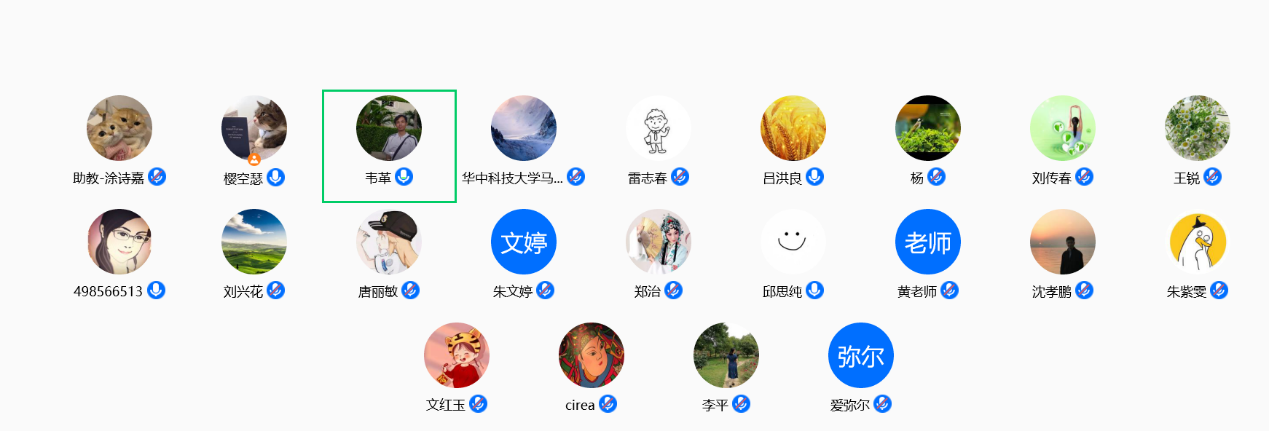Tap participant 李平's avatar
The height and width of the screenshot is (431, 1269).
click(726, 355)
